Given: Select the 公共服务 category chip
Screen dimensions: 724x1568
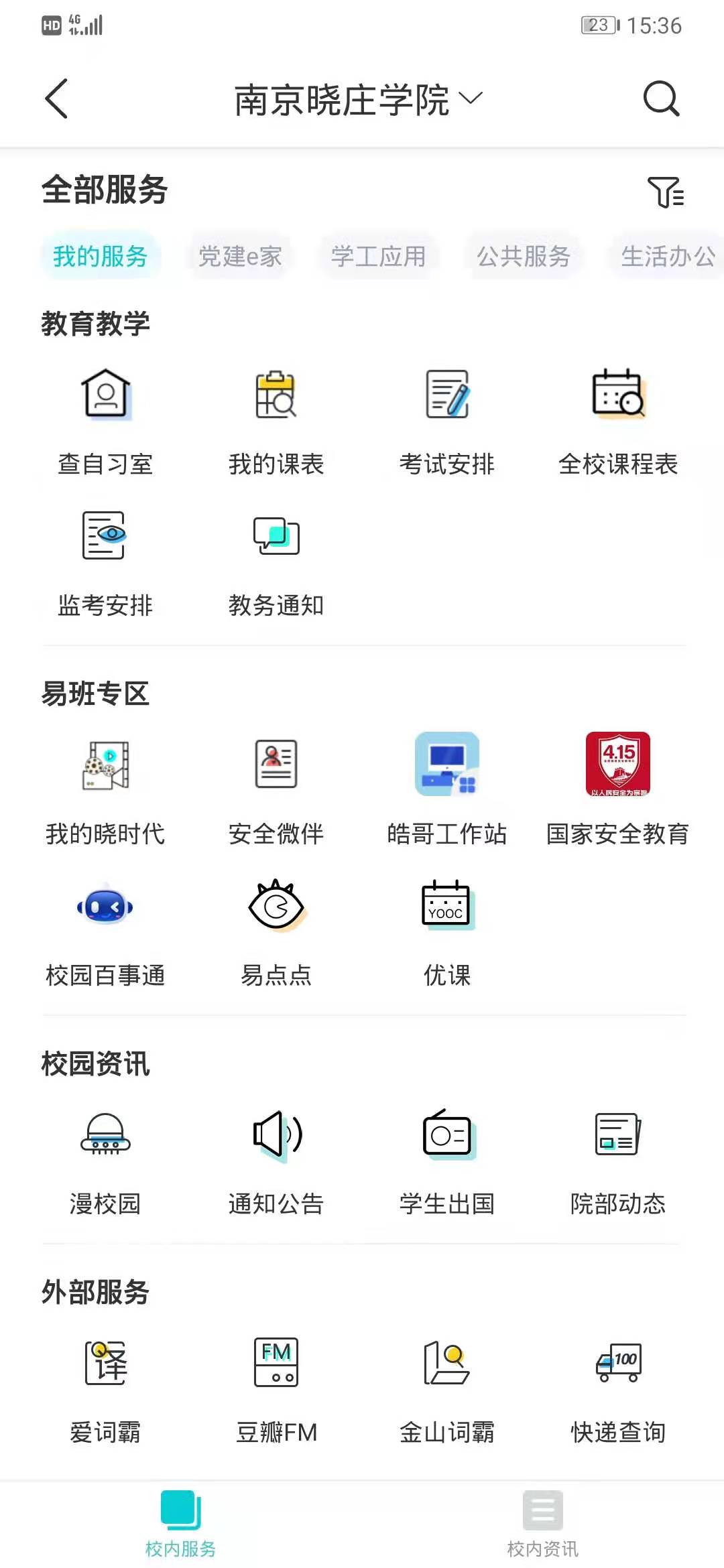Looking at the screenshot, I should (x=524, y=256).
